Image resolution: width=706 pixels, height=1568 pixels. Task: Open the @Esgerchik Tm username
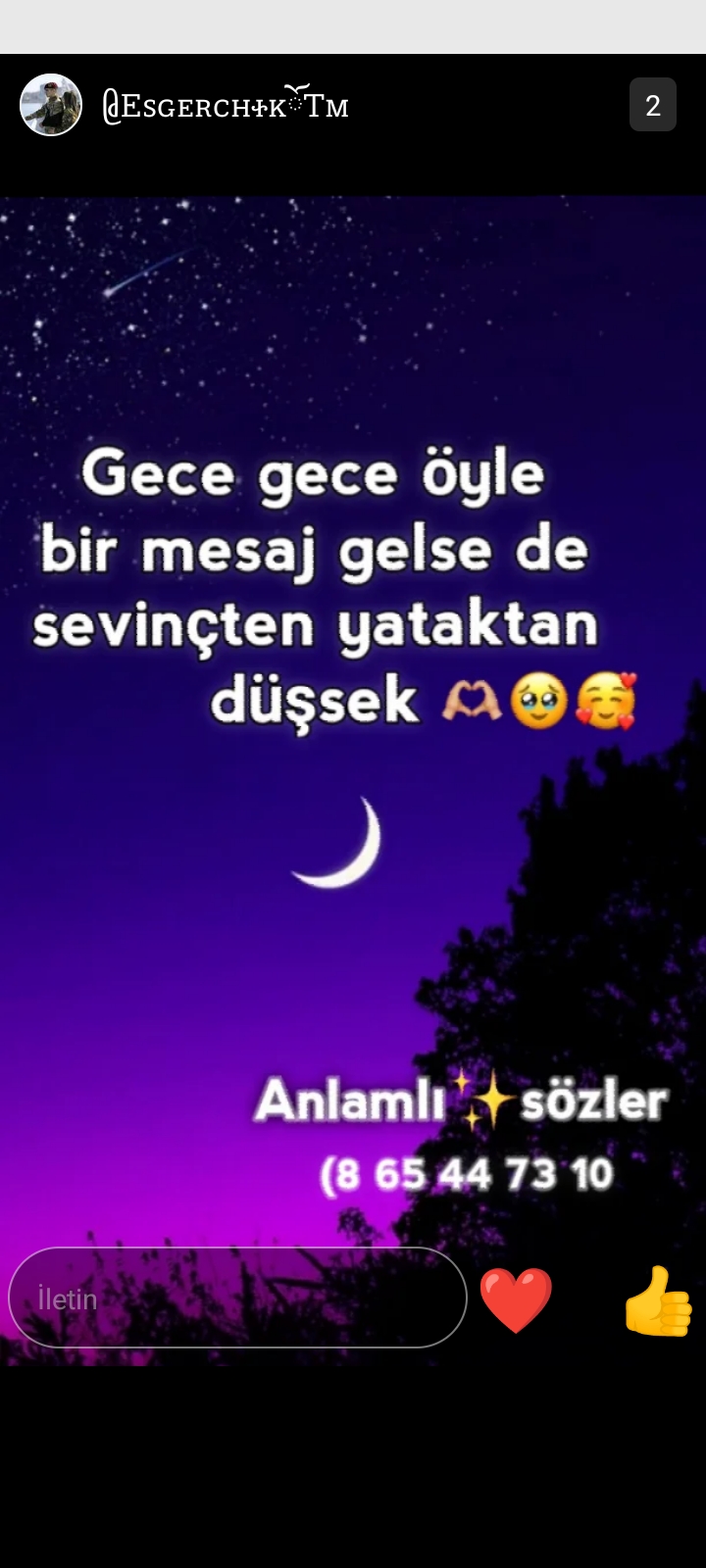click(x=226, y=104)
